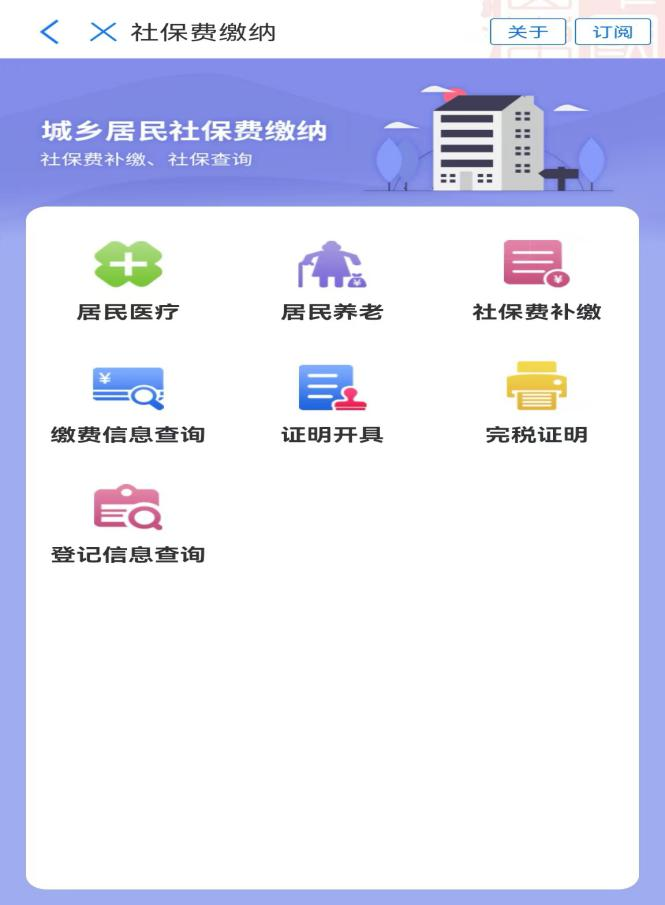Select 居民养老 service
Viewport: 665px width, 905px height.
(332, 281)
